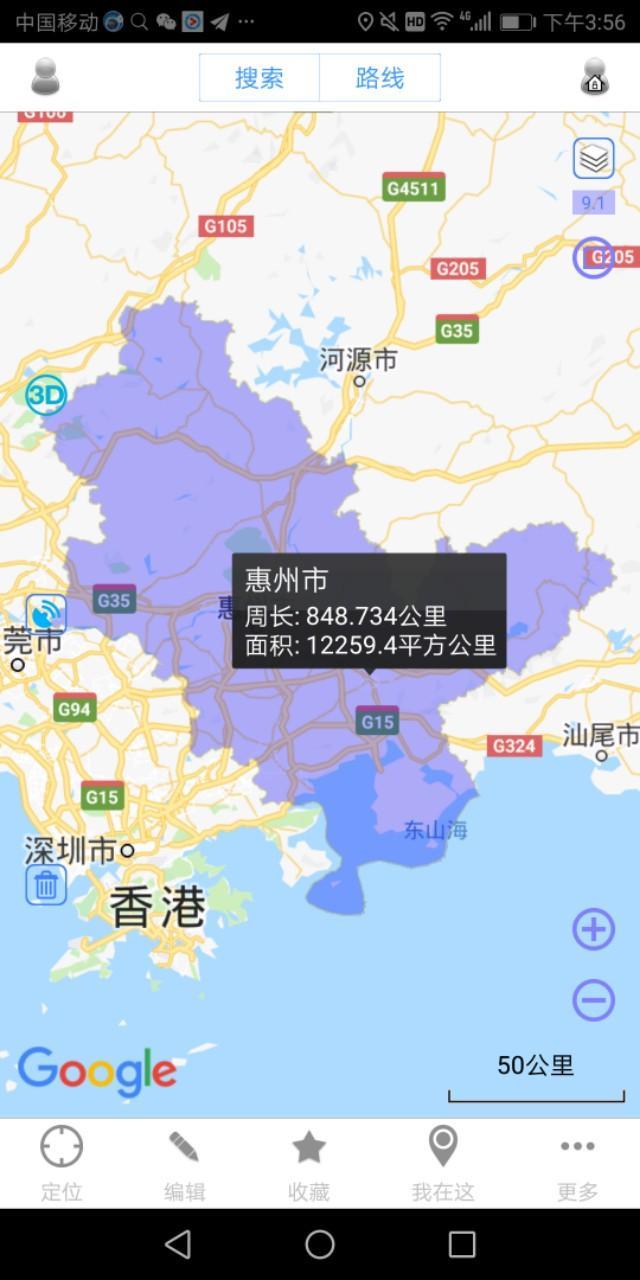
Task: Zoom in with the plus button
Action: (593, 930)
